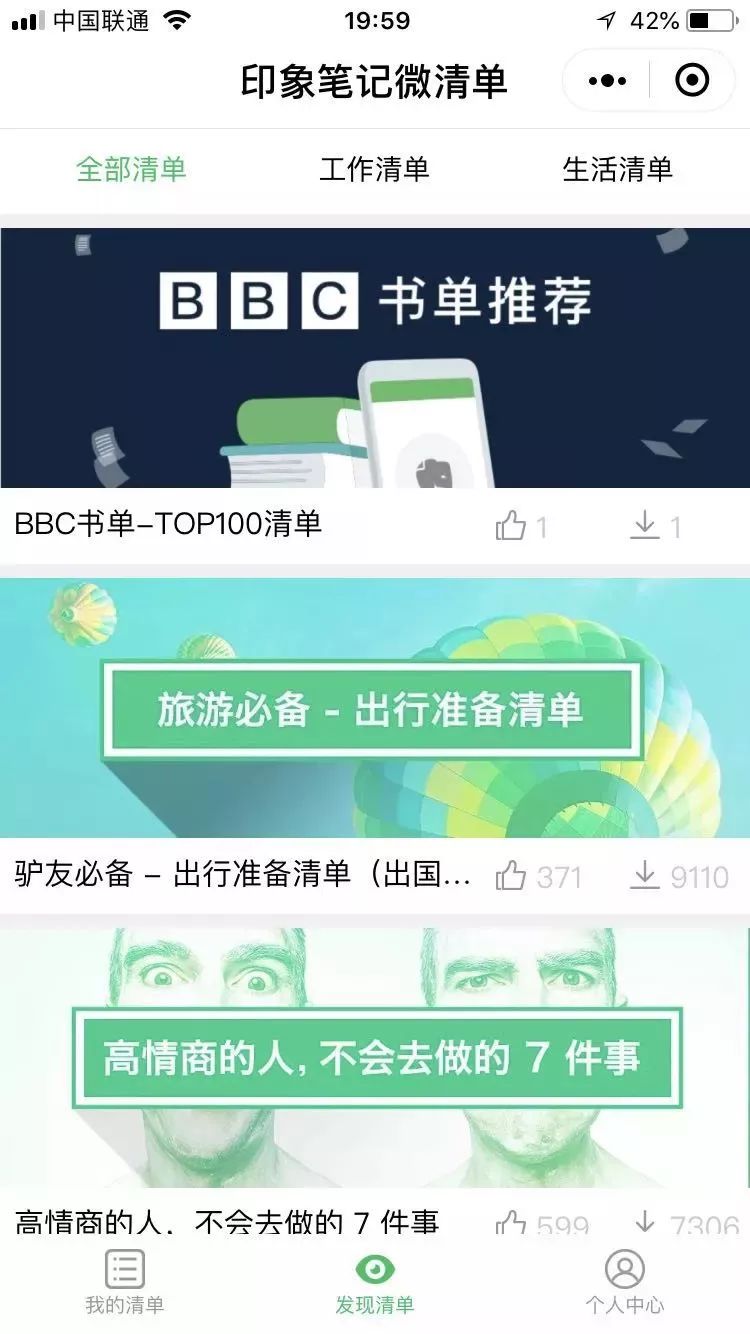Switch to the 生活清单 tab

pyautogui.click(x=617, y=169)
